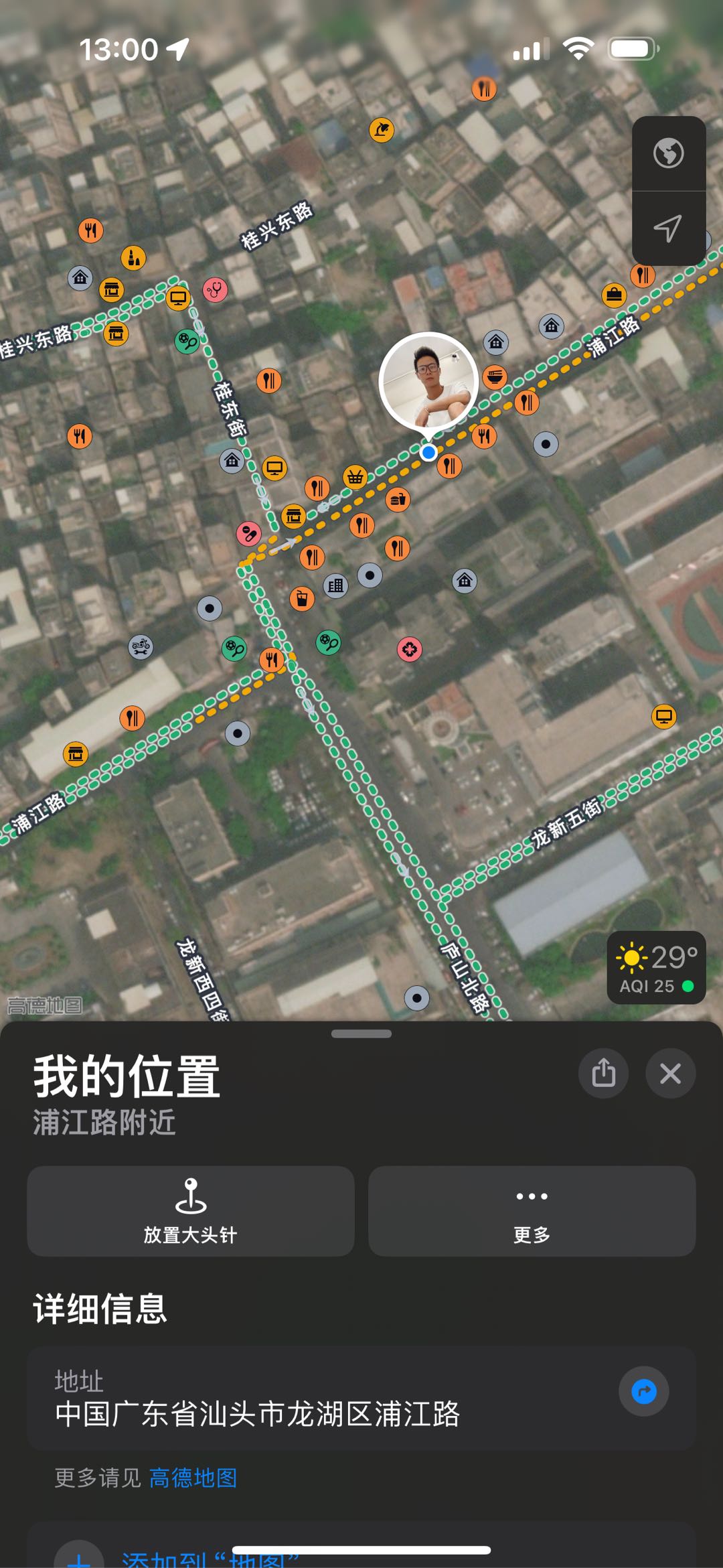Open the 更多 options button
Viewport: 723px width, 1568px height.
tap(532, 1211)
